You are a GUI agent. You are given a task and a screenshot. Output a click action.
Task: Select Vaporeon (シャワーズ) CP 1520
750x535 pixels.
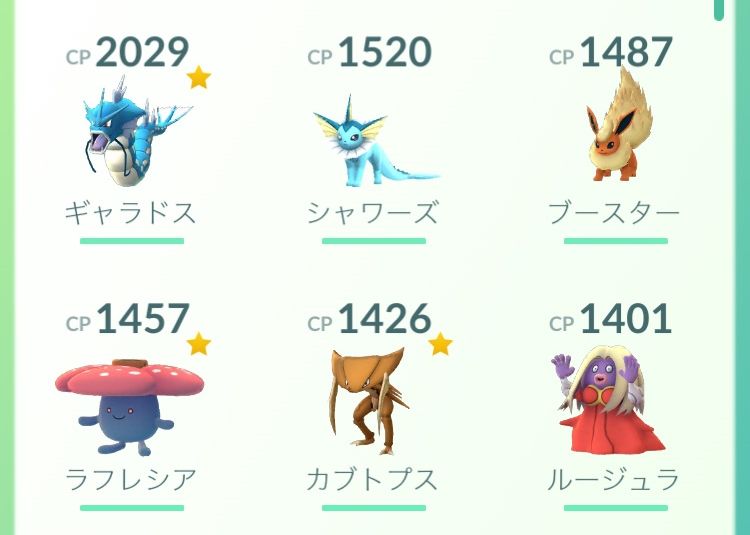pos(372,142)
